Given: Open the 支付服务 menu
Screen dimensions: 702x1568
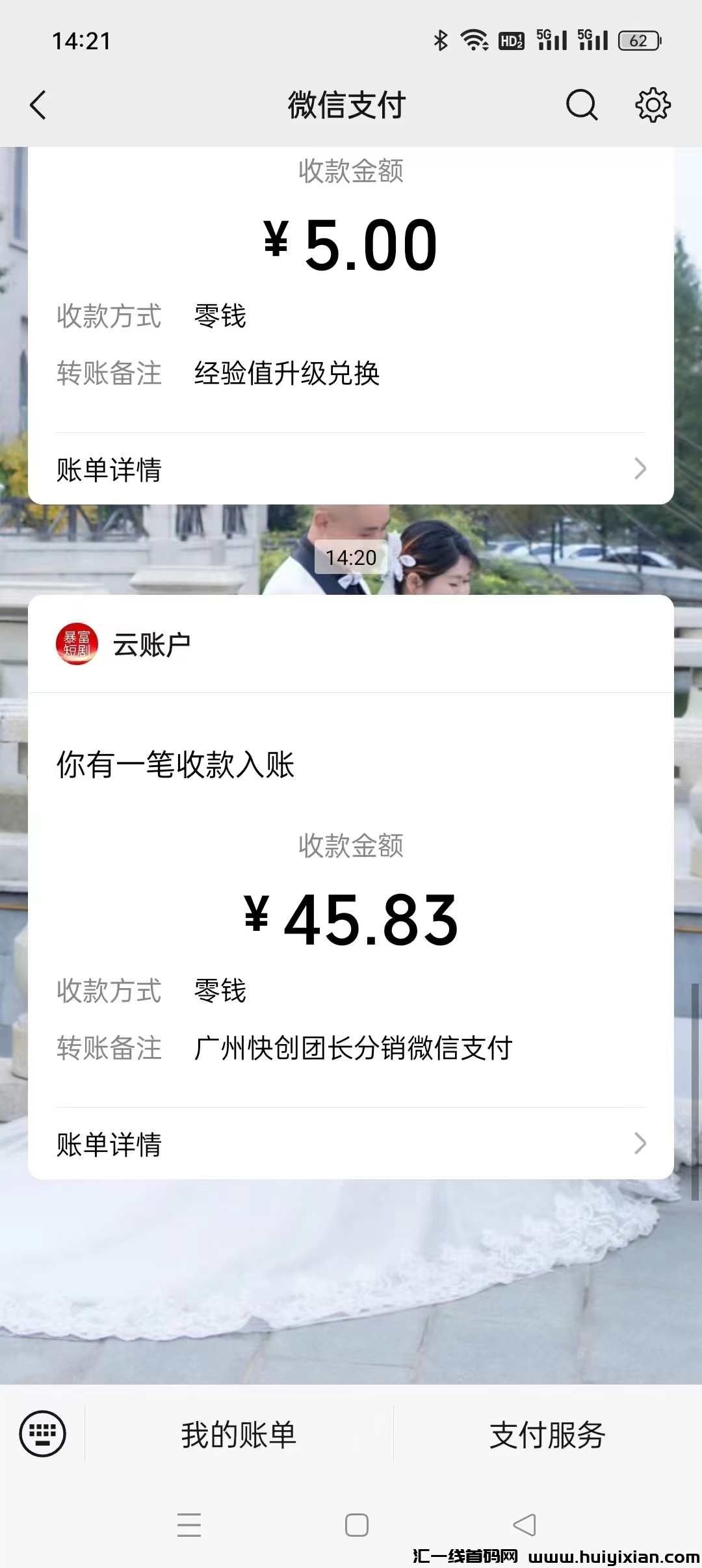Looking at the screenshot, I should 547,1435.
